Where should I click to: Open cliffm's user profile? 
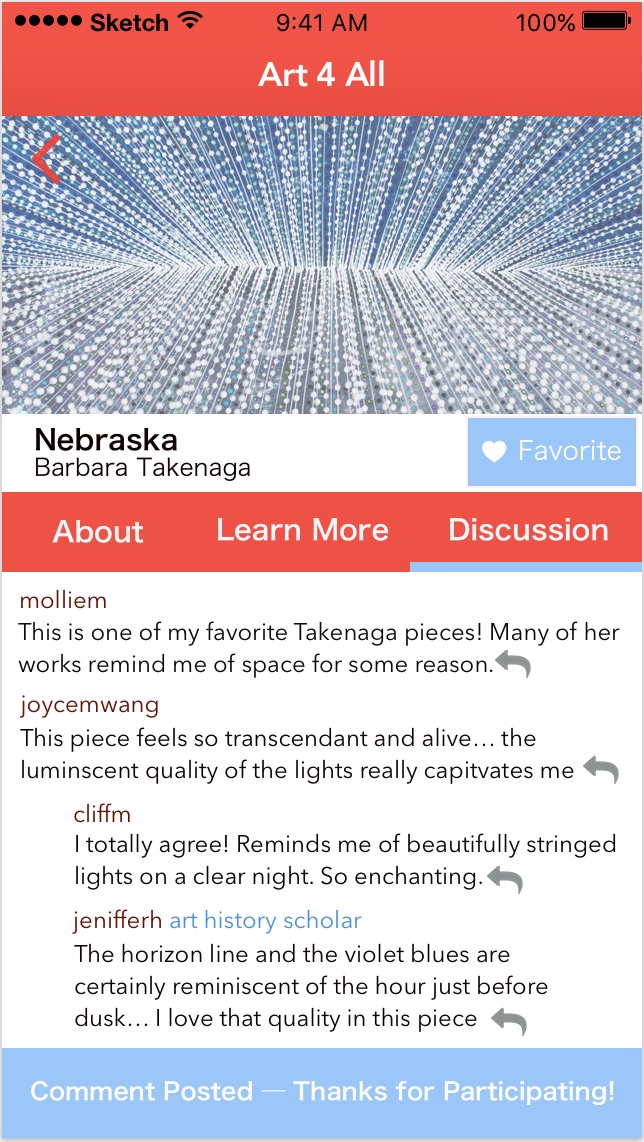(102, 814)
